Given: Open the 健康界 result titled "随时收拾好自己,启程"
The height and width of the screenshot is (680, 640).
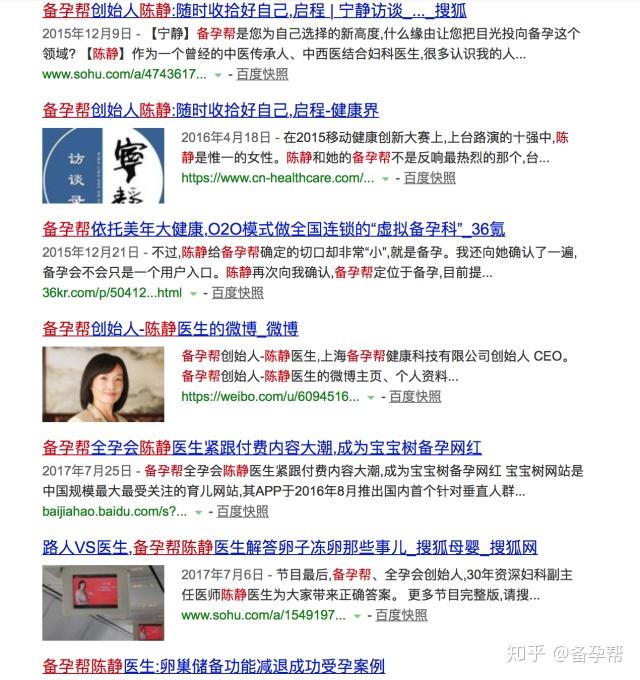Looking at the screenshot, I should point(210,110).
